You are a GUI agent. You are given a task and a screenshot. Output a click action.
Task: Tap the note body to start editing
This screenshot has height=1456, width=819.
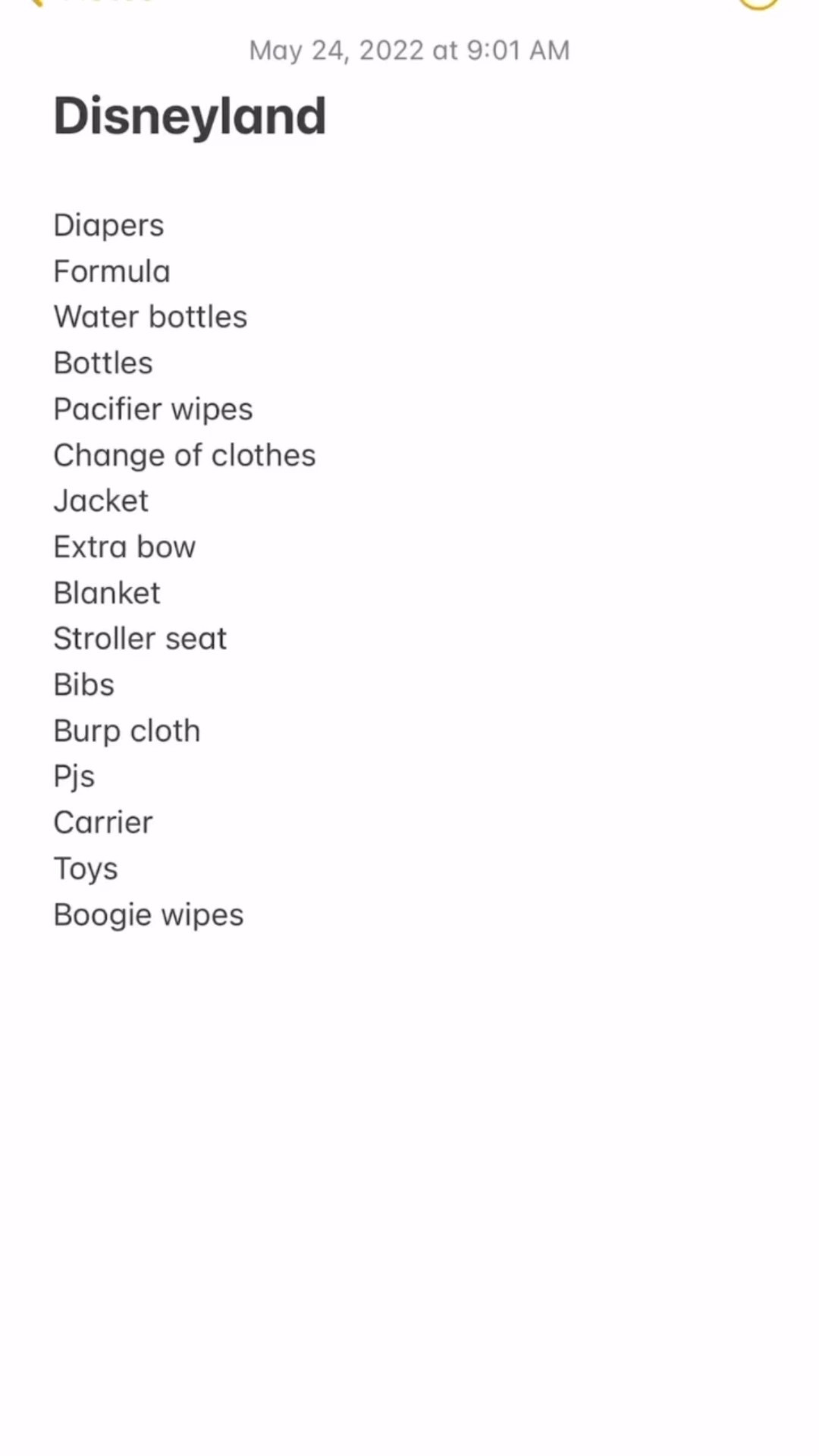coord(409,570)
